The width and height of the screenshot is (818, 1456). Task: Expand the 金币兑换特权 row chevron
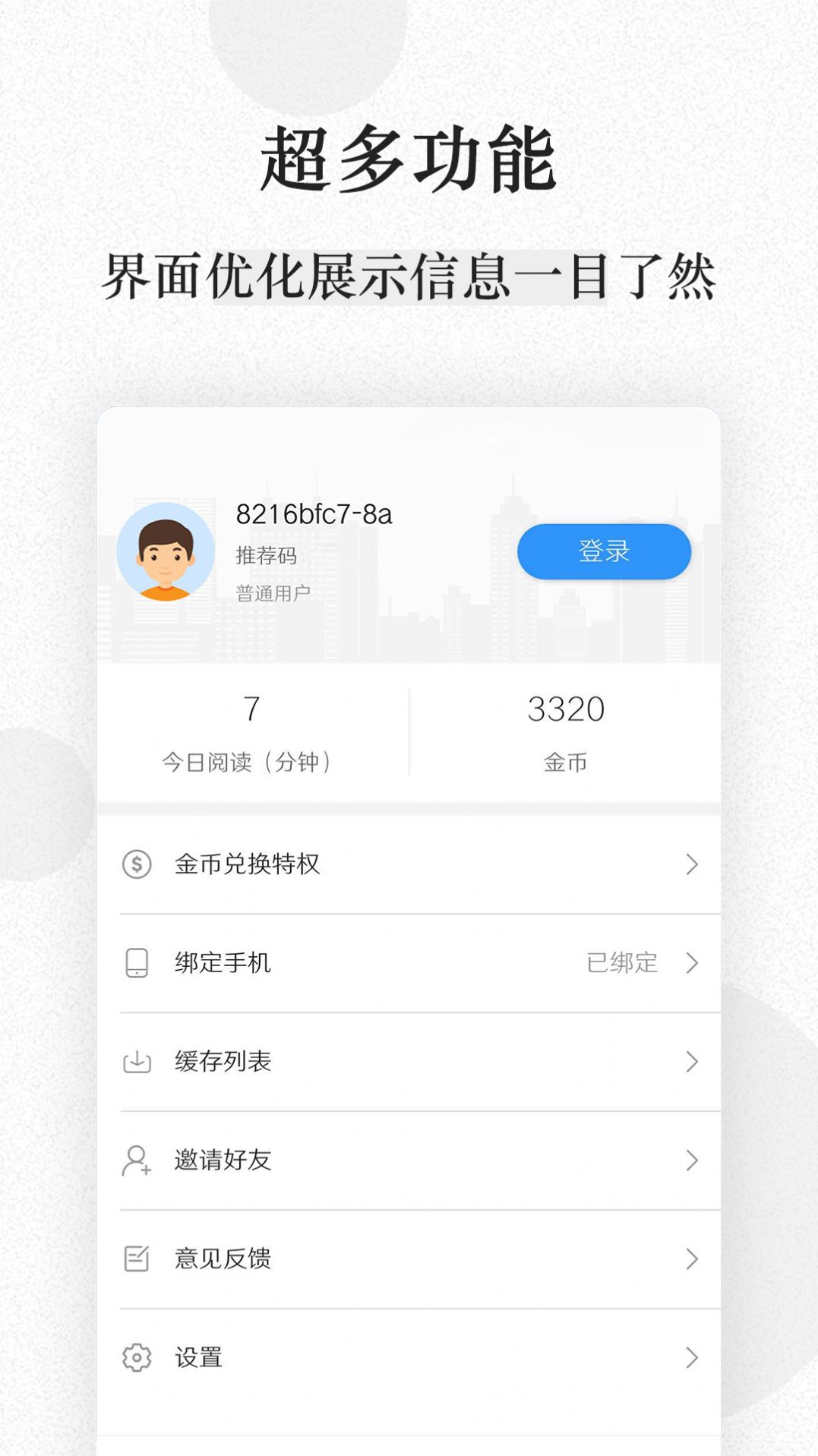(x=690, y=865)
